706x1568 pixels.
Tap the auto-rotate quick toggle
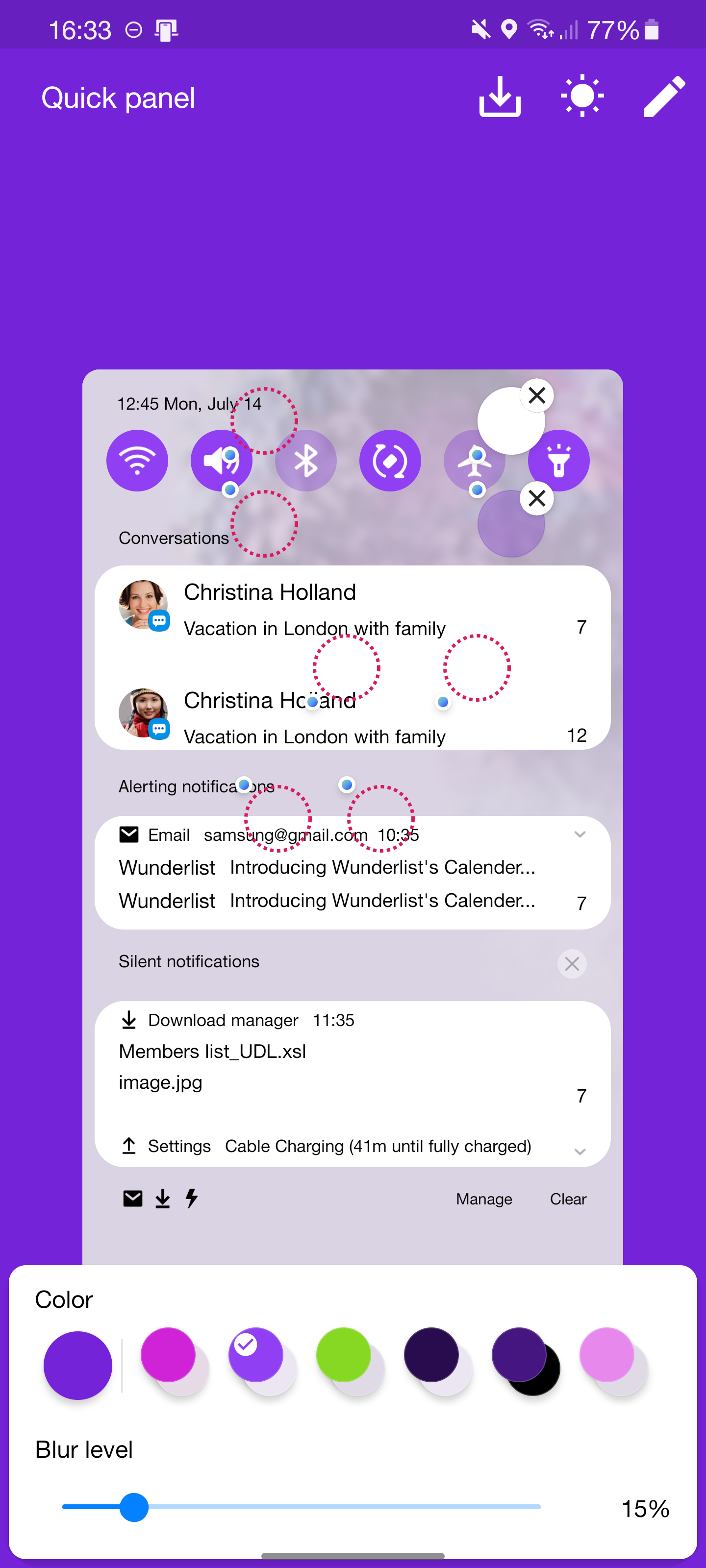pyautogui.click(x=390, y=460)
